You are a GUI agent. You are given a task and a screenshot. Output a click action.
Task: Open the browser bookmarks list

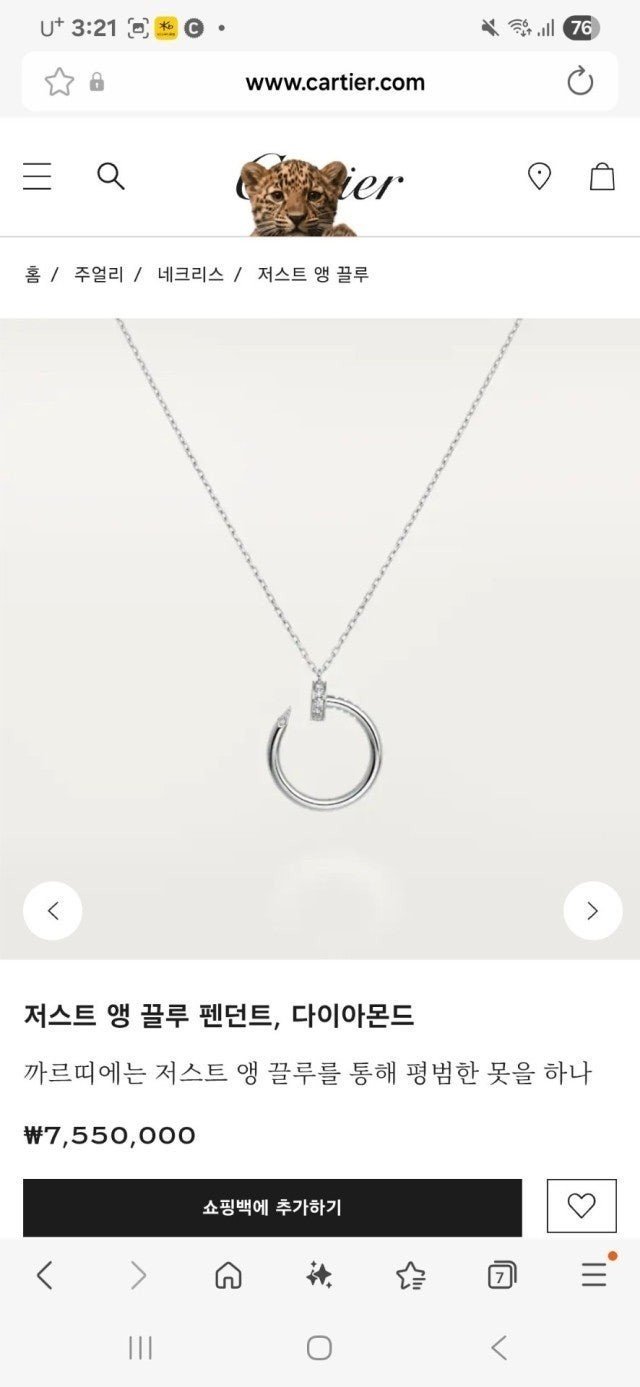[410, 1274]
